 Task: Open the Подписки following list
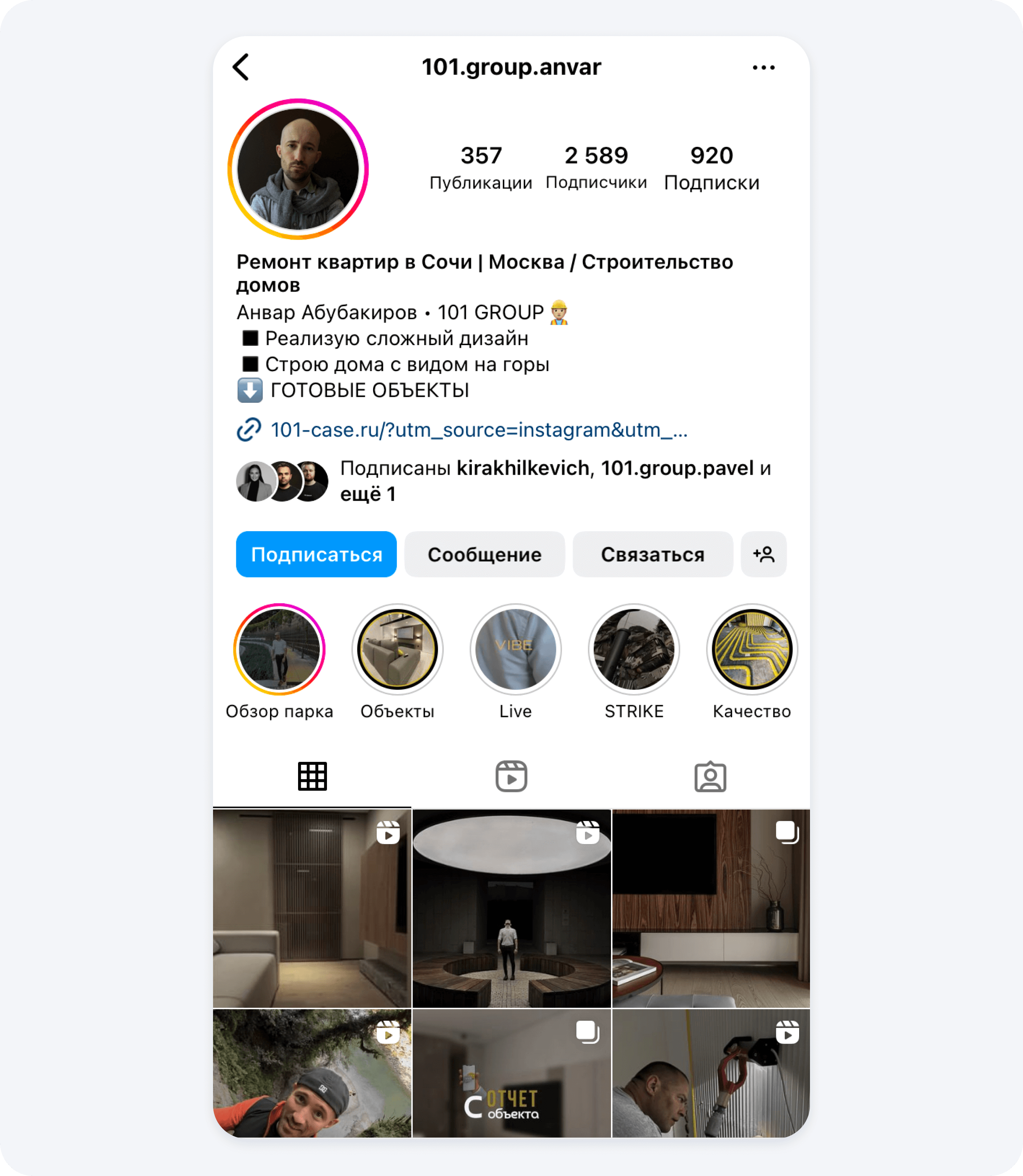tap(711, 167)
